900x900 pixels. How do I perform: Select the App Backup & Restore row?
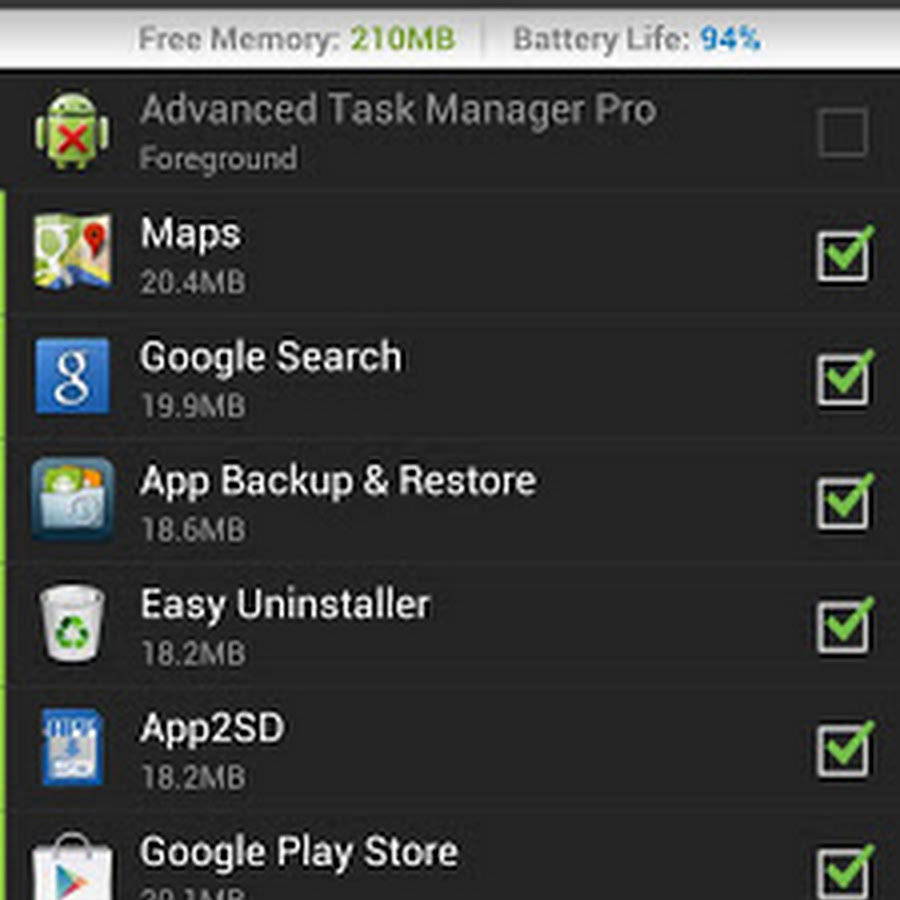point(400,502)
